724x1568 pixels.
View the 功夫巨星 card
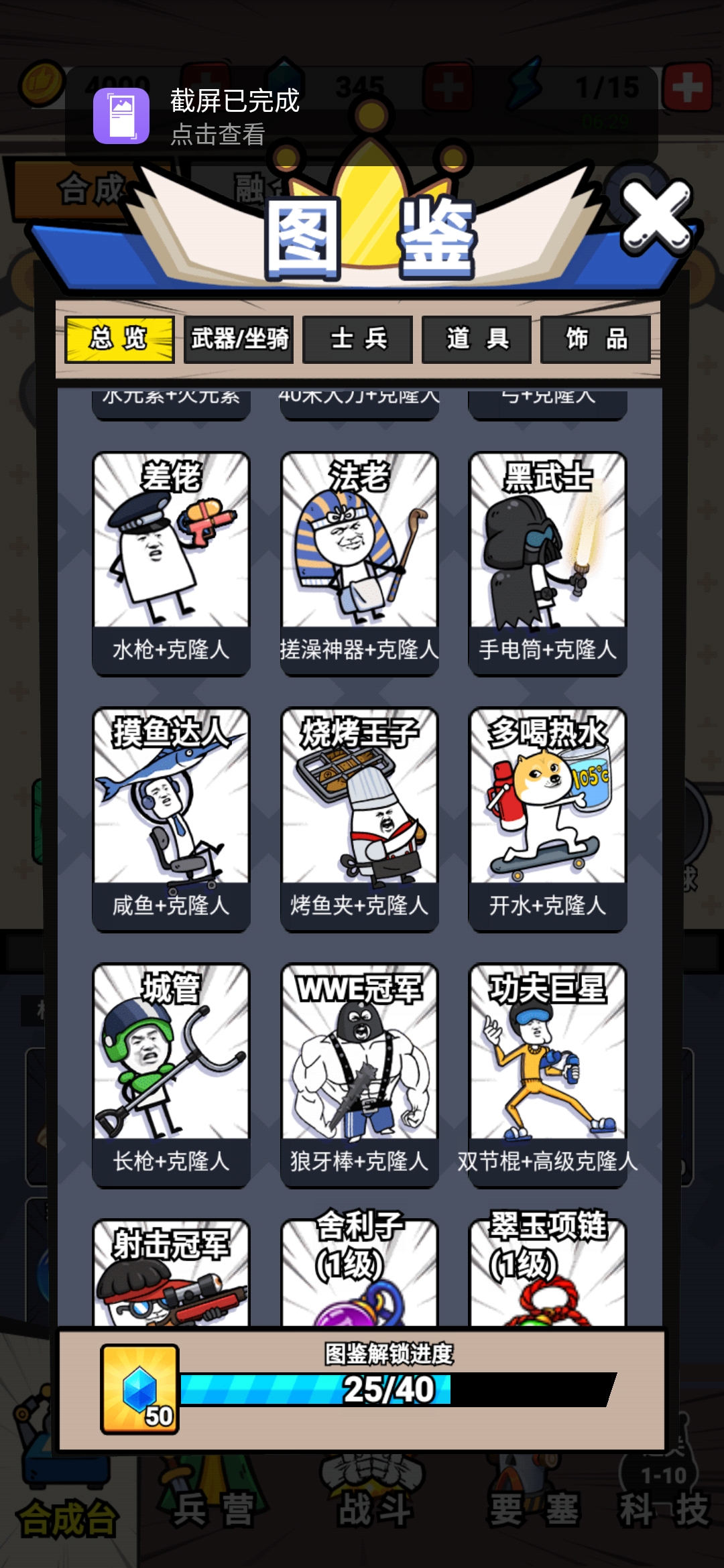point(548,1075)
